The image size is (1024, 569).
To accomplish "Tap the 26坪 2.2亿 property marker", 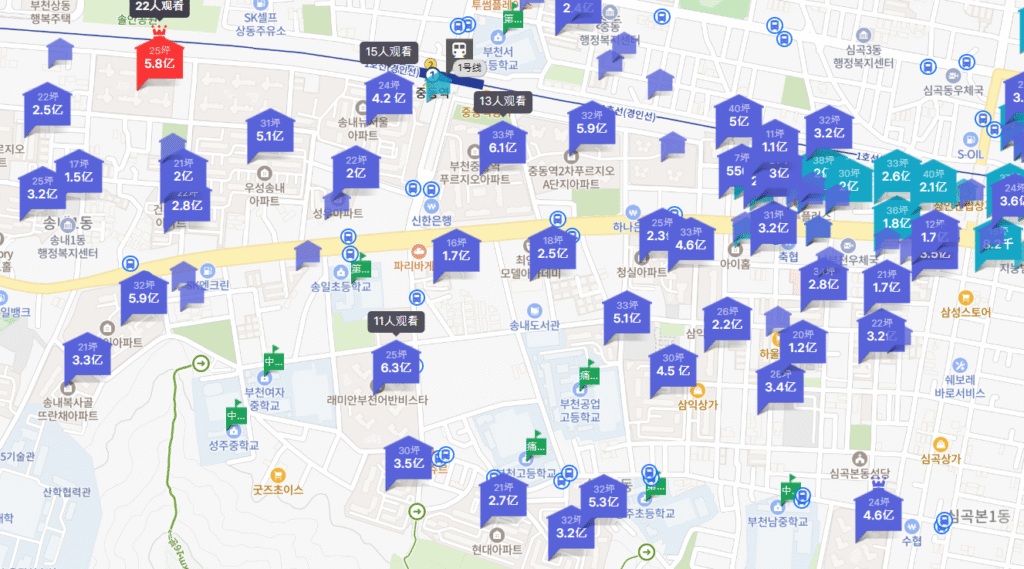I will pyautogui.click(x=727, y=320).
